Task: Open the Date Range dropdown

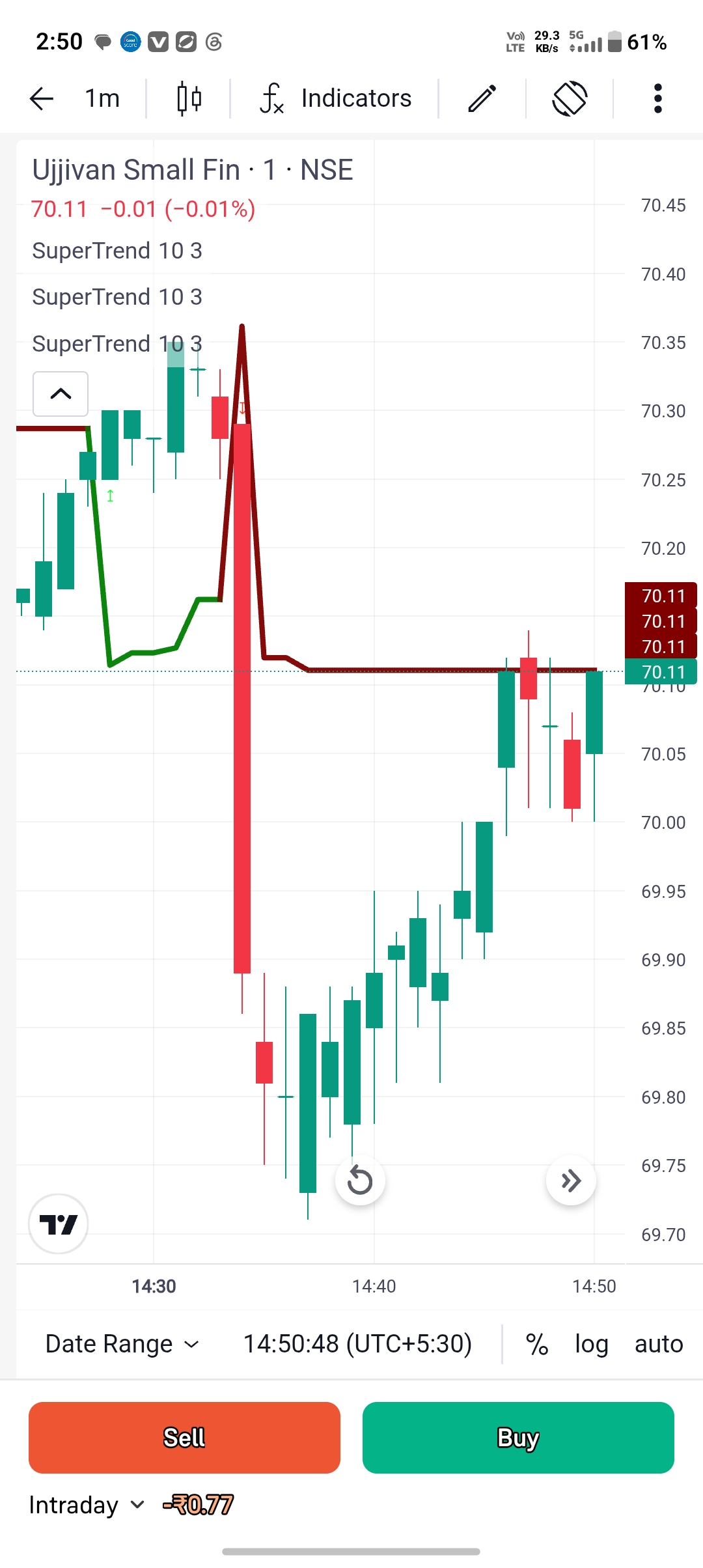Action: tap(122, 1344)
